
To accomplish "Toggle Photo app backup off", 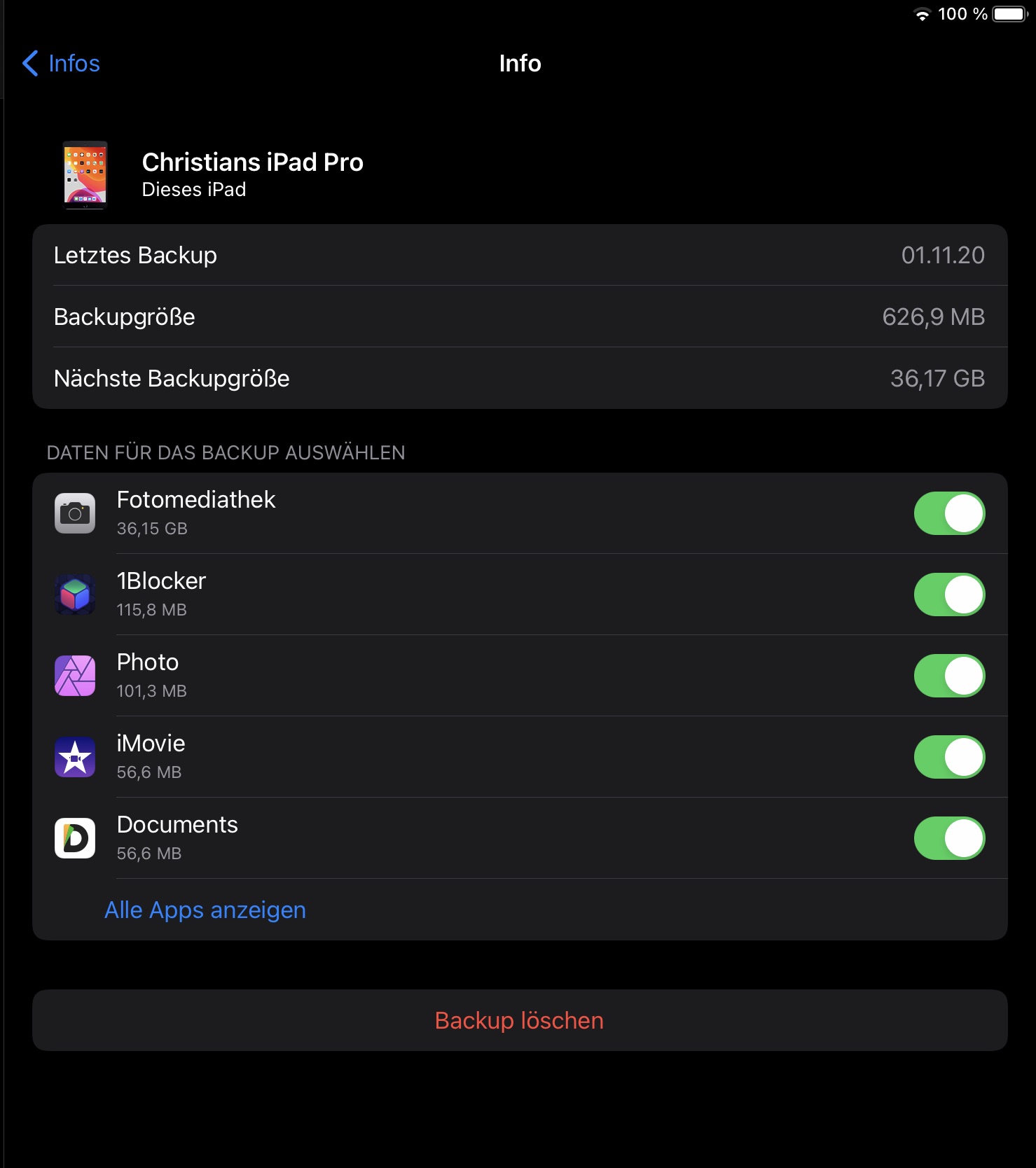I will tap(948, 676).
